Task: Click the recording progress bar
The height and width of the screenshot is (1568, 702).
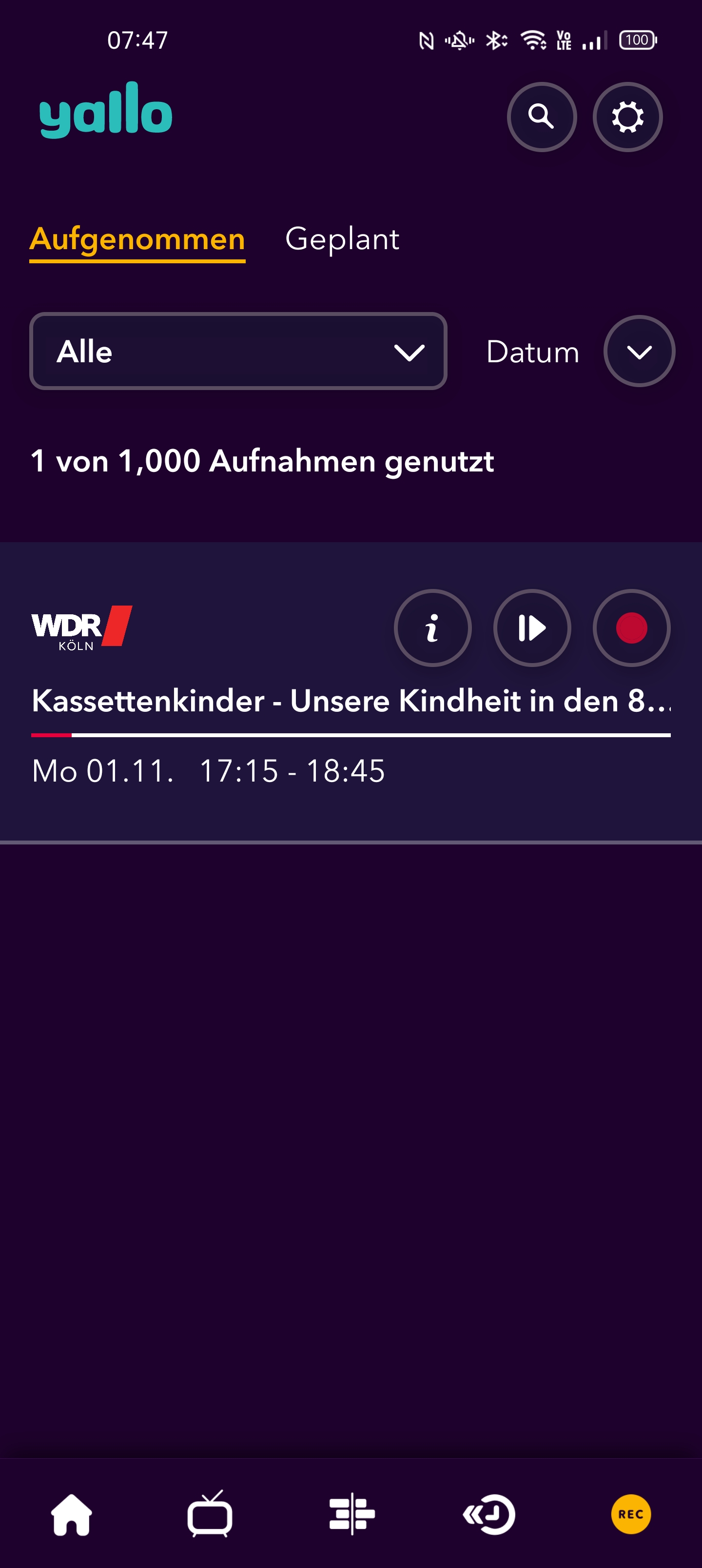Action: (351, 735)
